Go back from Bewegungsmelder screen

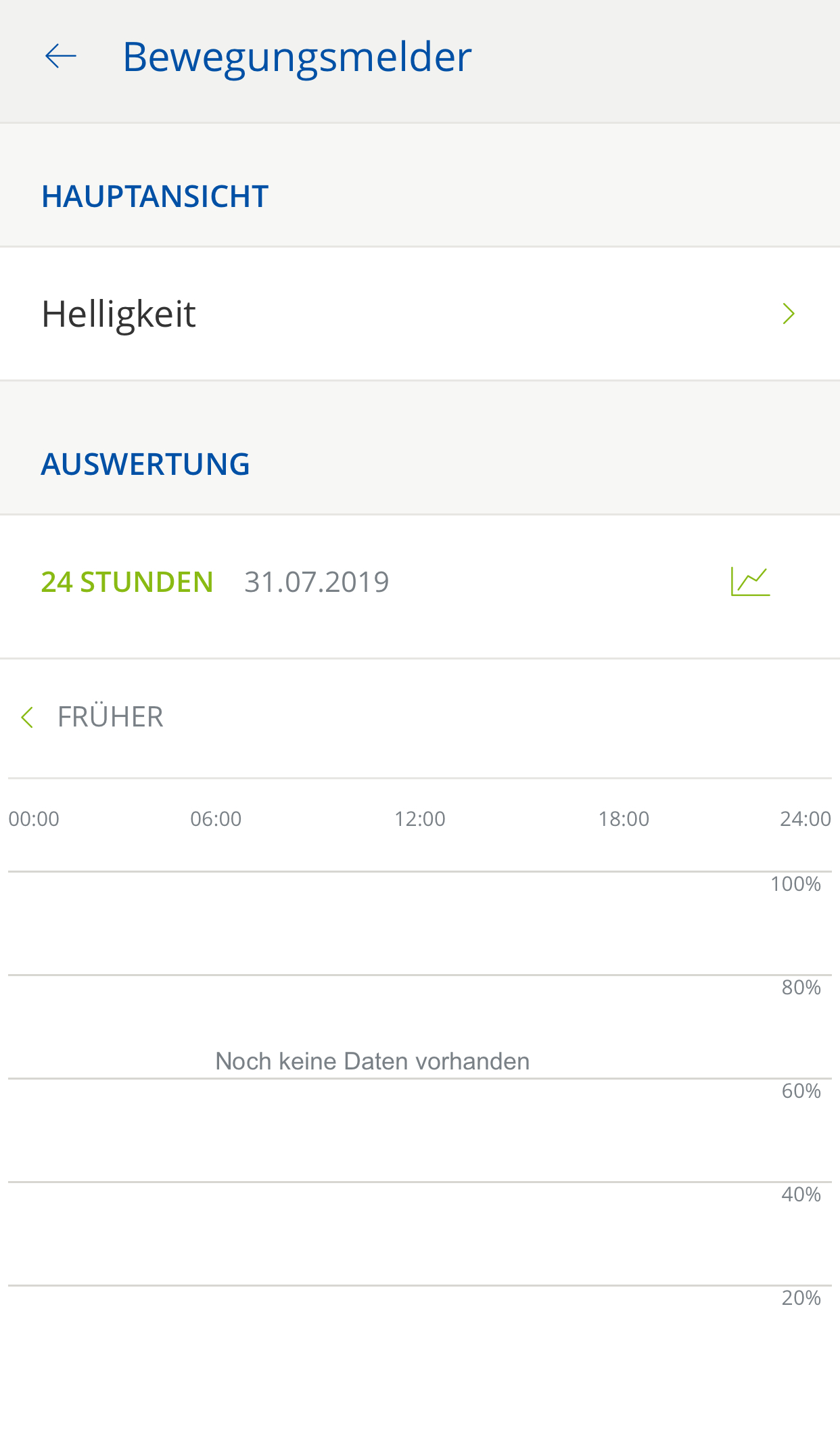click(61, 56)
